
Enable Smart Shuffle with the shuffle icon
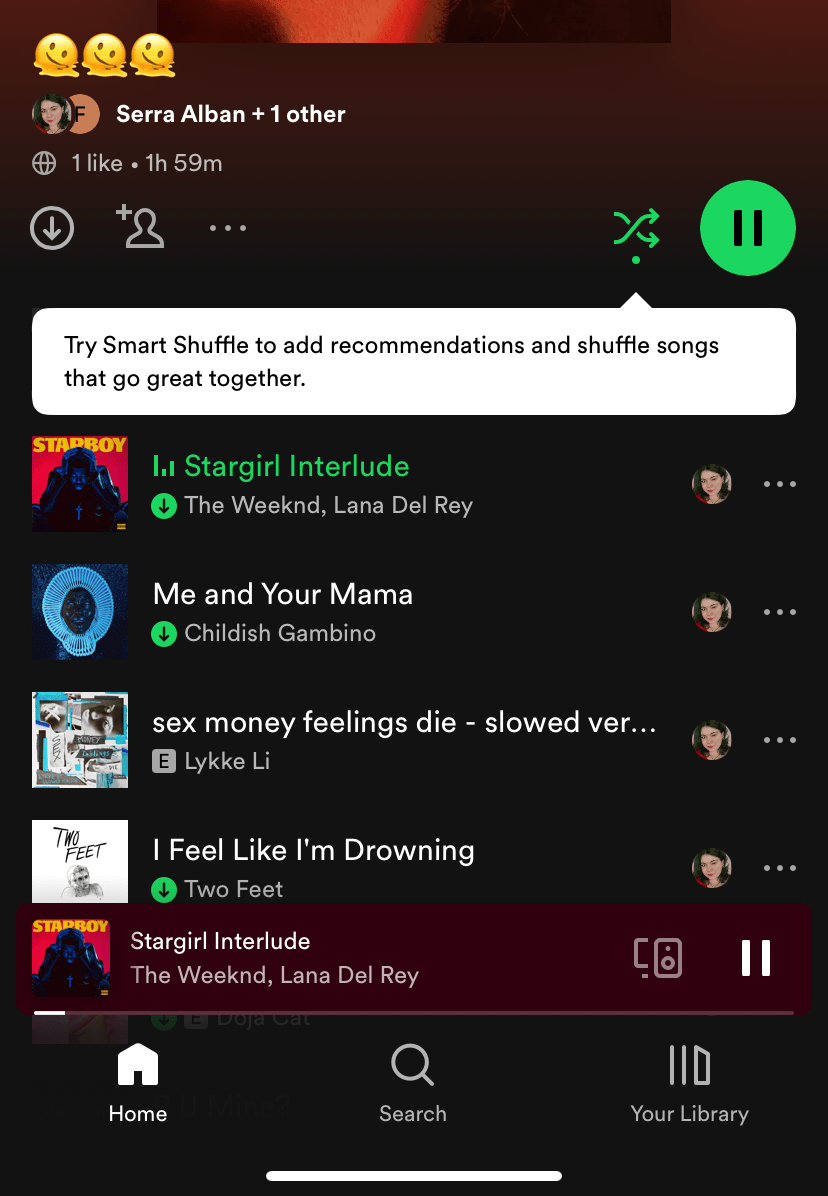point(636,228)
